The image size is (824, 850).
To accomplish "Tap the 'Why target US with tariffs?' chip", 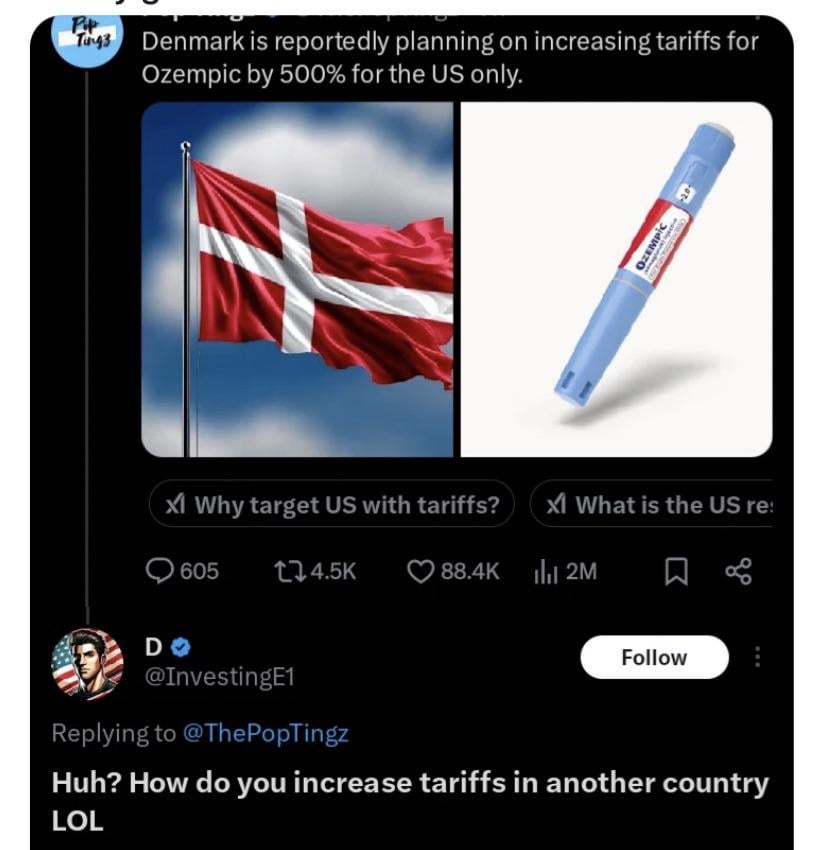I will point(331,505).
